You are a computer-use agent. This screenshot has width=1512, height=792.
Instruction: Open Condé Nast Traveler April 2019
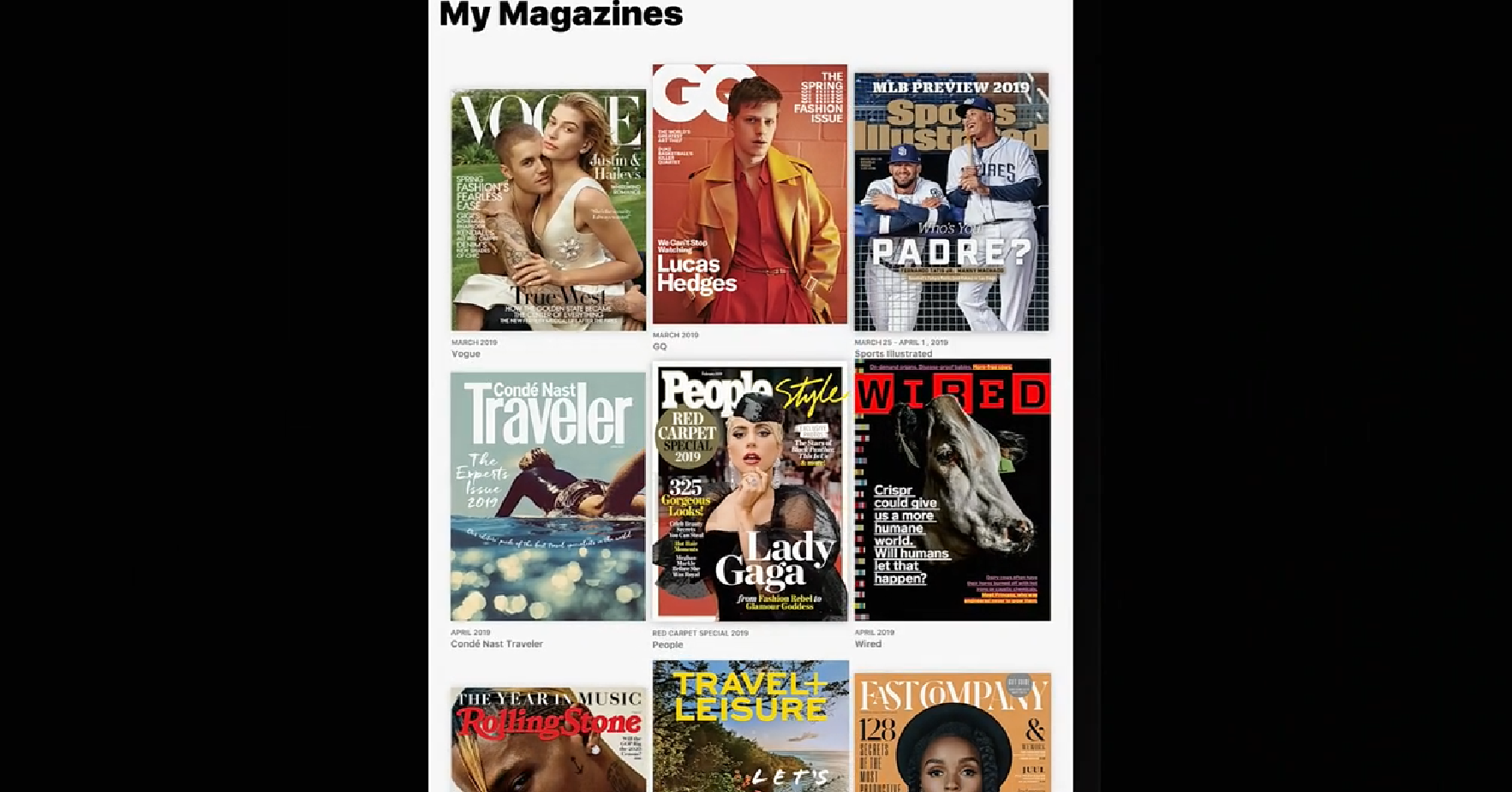click(x=548, y=496)
